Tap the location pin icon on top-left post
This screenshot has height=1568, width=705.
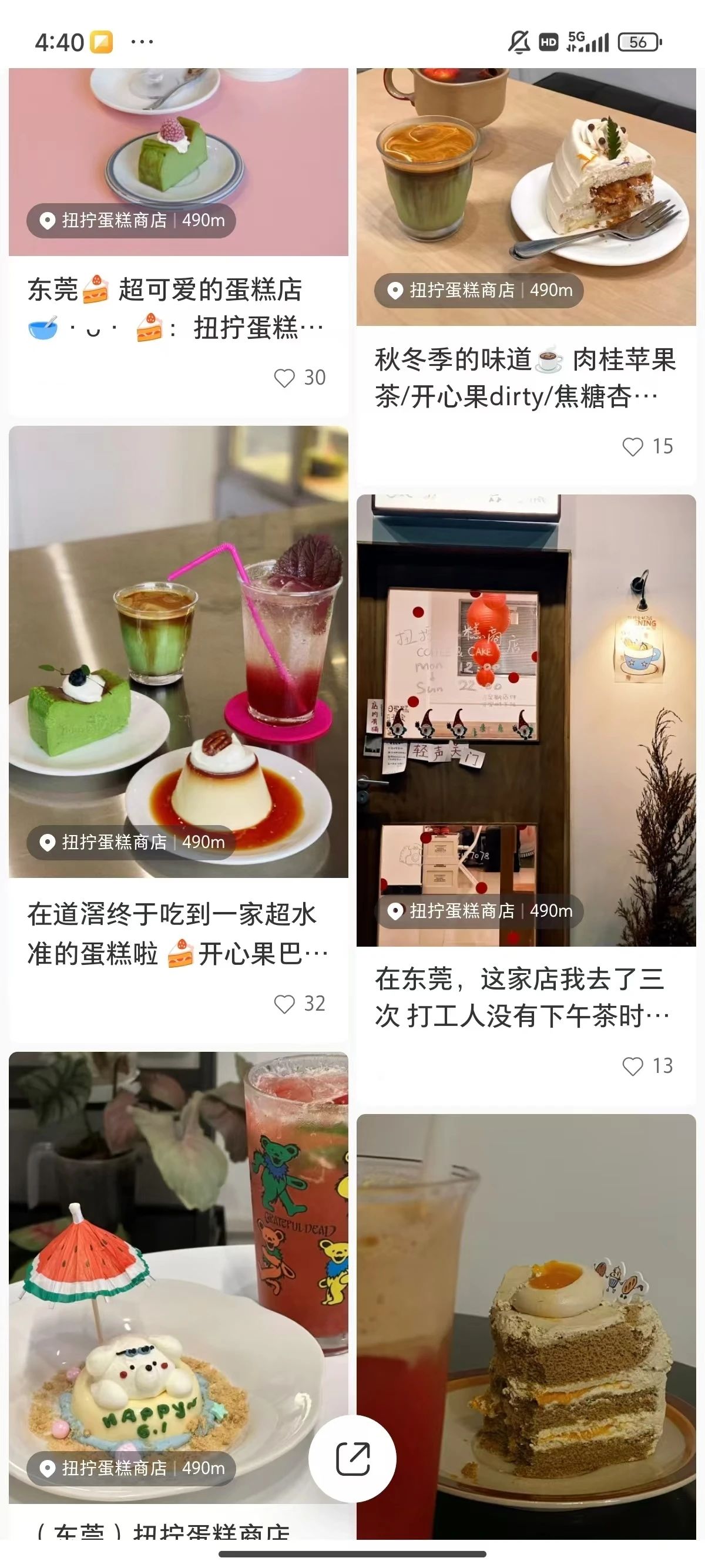[x=49, y=220]
